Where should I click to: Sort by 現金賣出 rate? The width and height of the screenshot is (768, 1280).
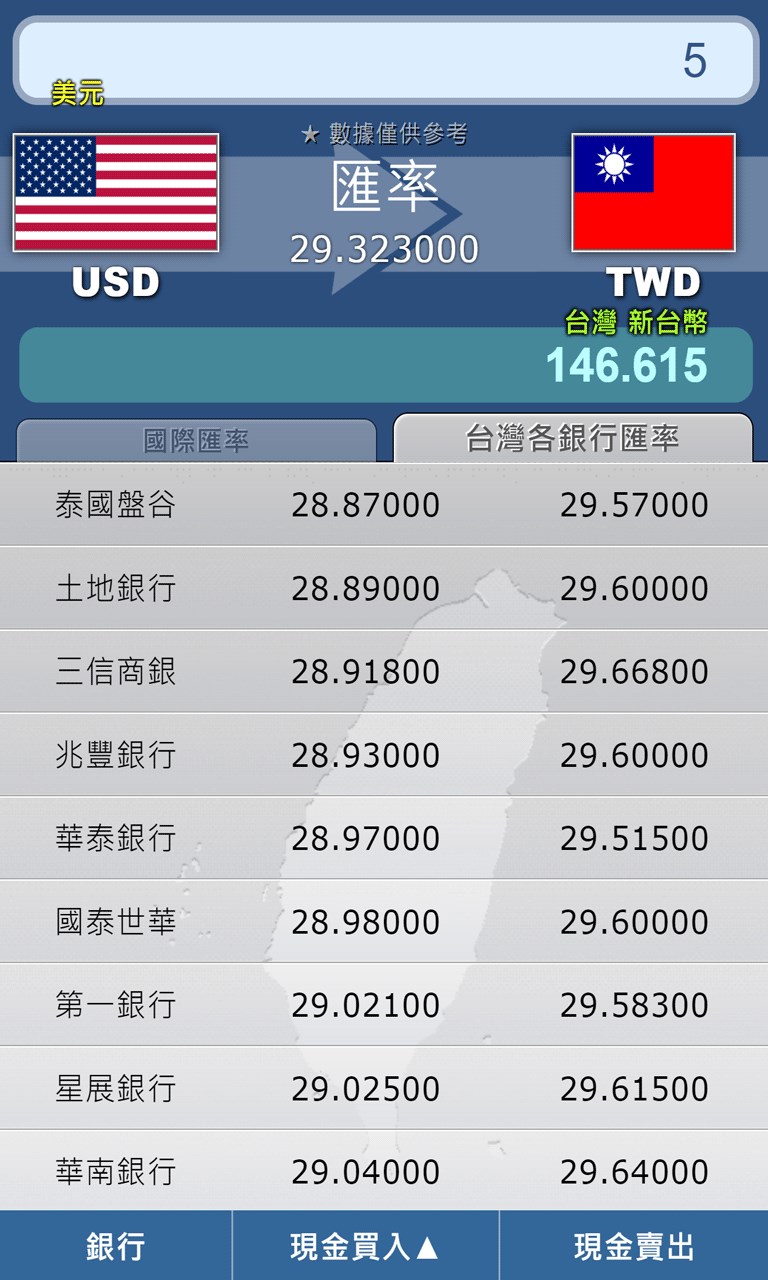click(x=634, y=1246)
